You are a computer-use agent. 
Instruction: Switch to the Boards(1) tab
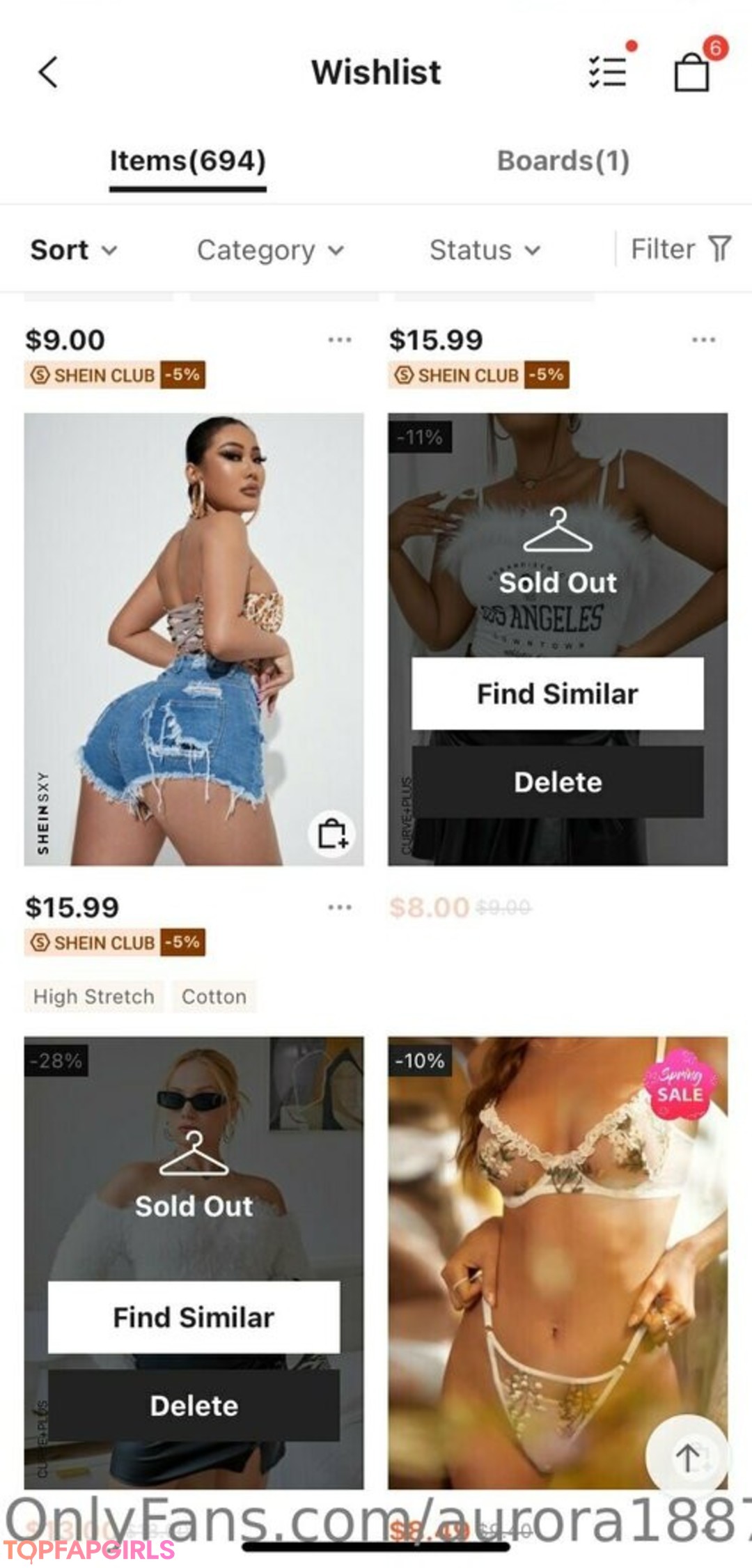[x=563, y=161]
